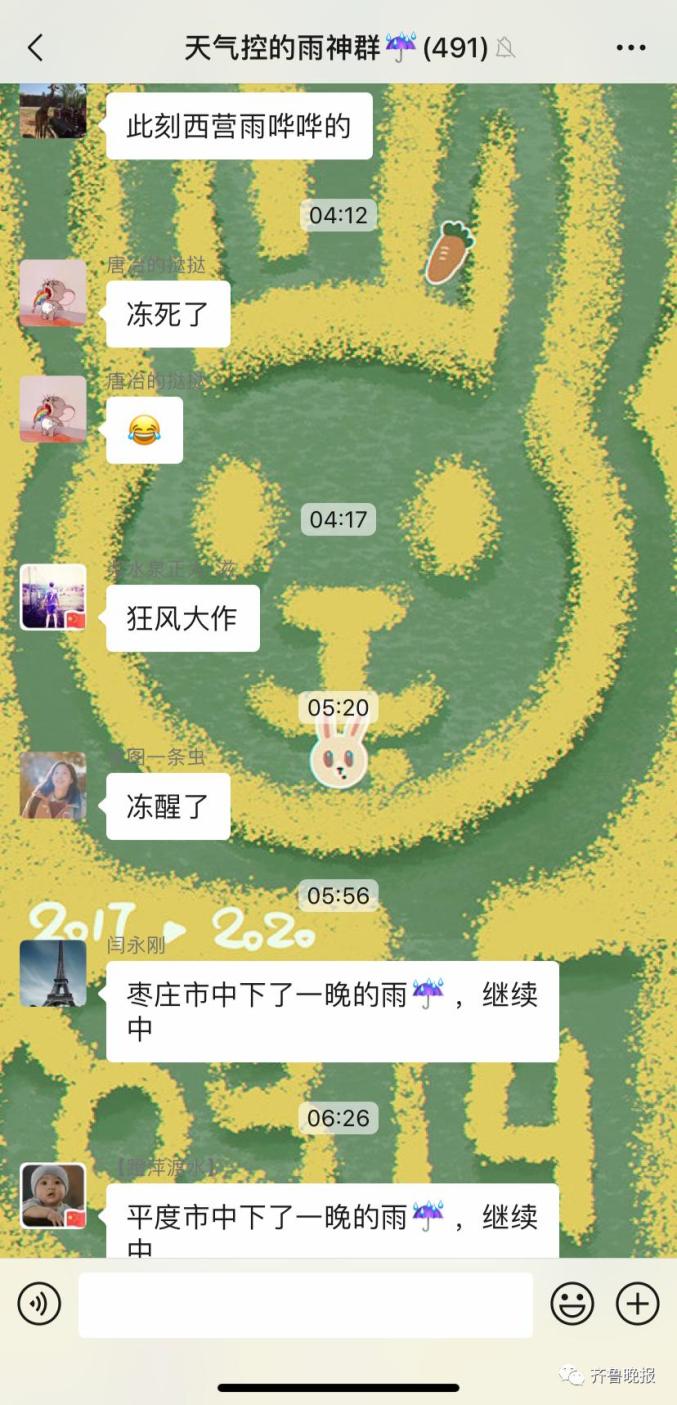Image resolution: width=677 pixels, height=1405 pixels.
Task: Switch to voice message input
Action: pyautogui.click(x=39, y=1304)
